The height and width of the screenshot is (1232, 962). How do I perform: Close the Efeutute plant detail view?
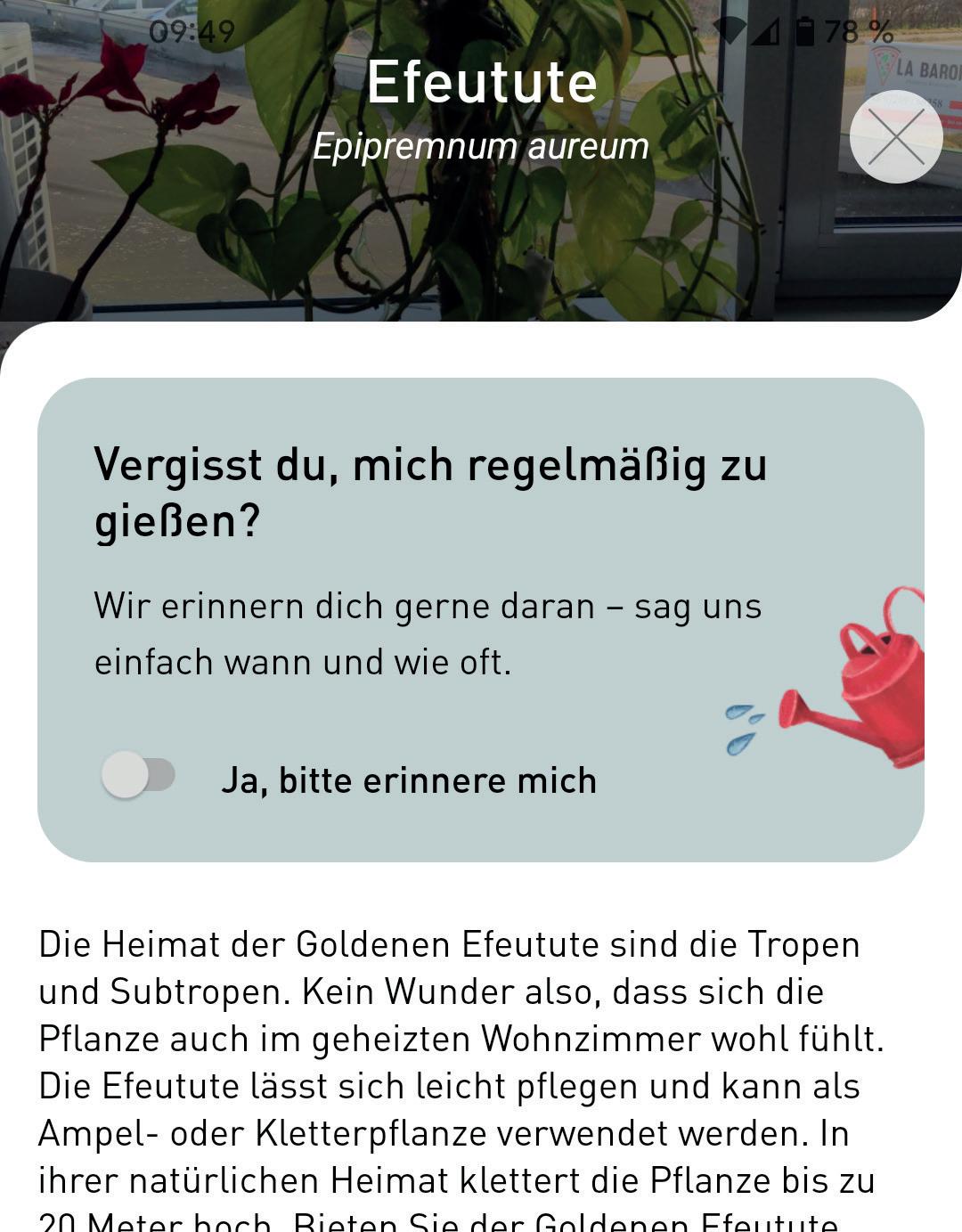pyautogui.click(x=896, y=137)
